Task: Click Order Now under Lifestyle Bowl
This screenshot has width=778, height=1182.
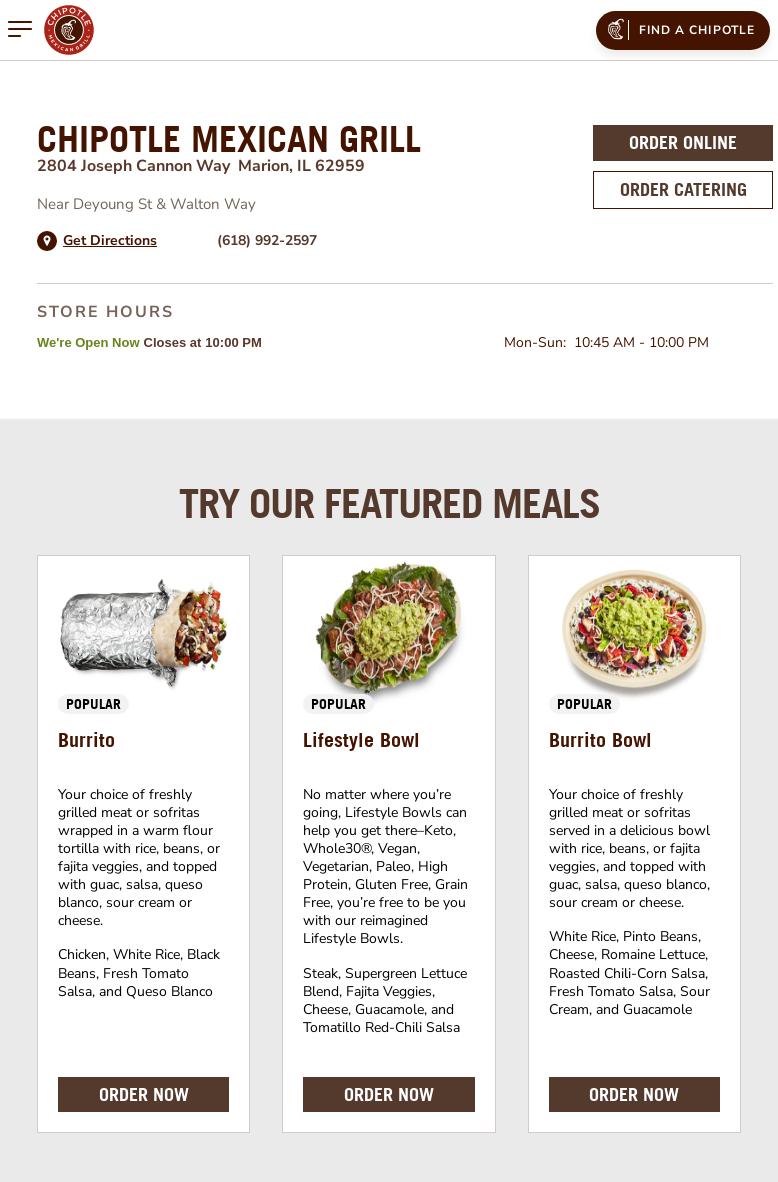Action: click(x=388, y=1094)
